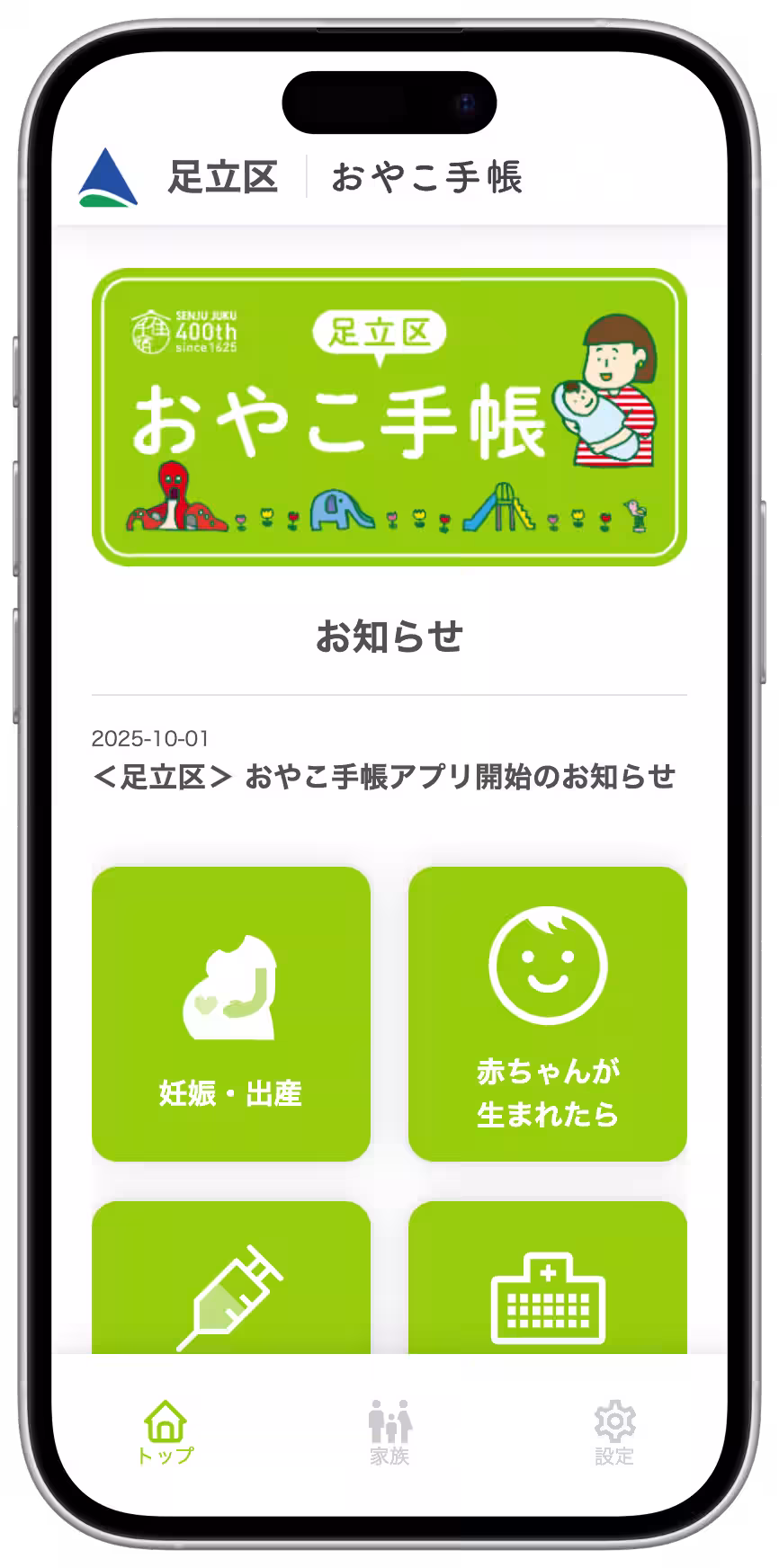779x1568 pixels.
Task: Open the 赤ちゃんが生まれたら tile
Action: (547, 1013)
